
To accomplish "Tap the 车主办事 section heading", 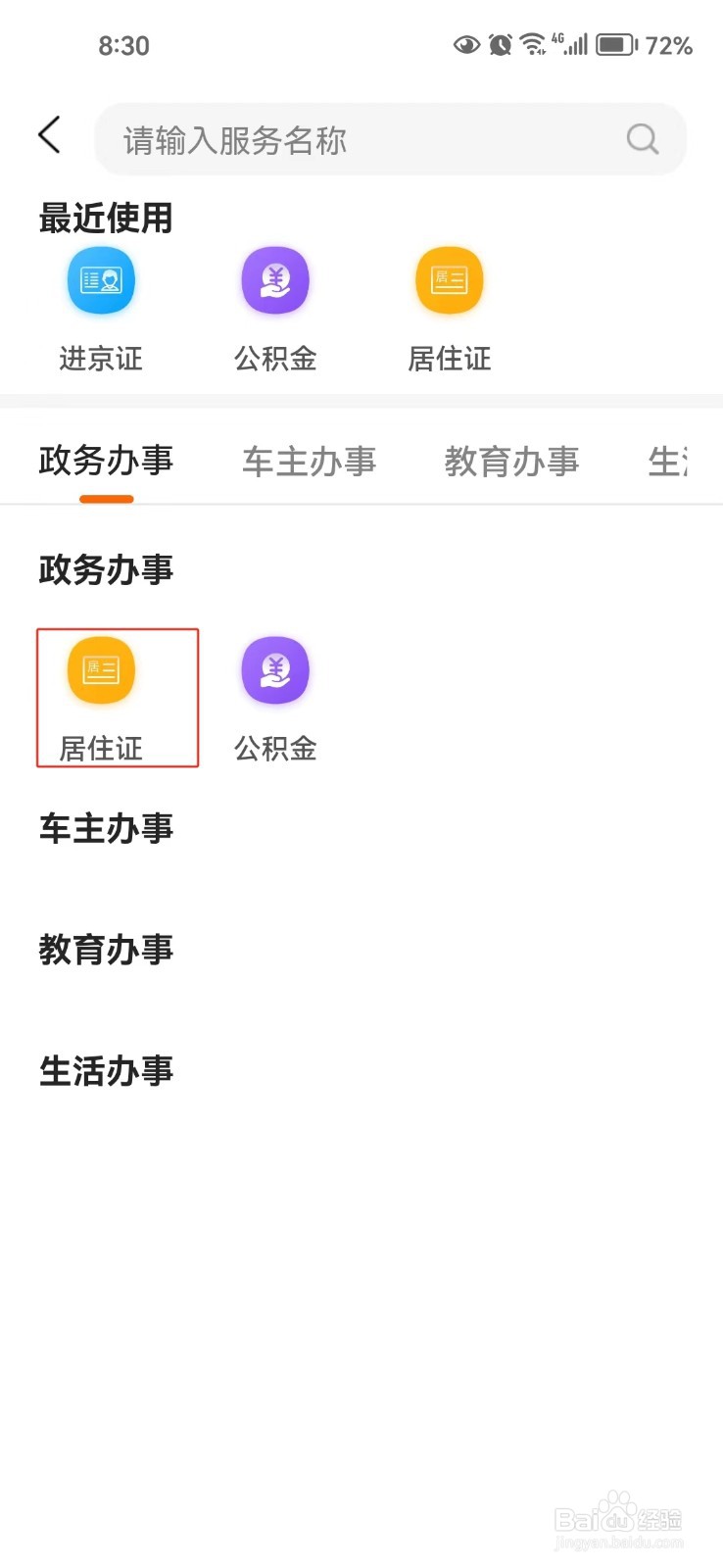I will (x=106, y=828).
